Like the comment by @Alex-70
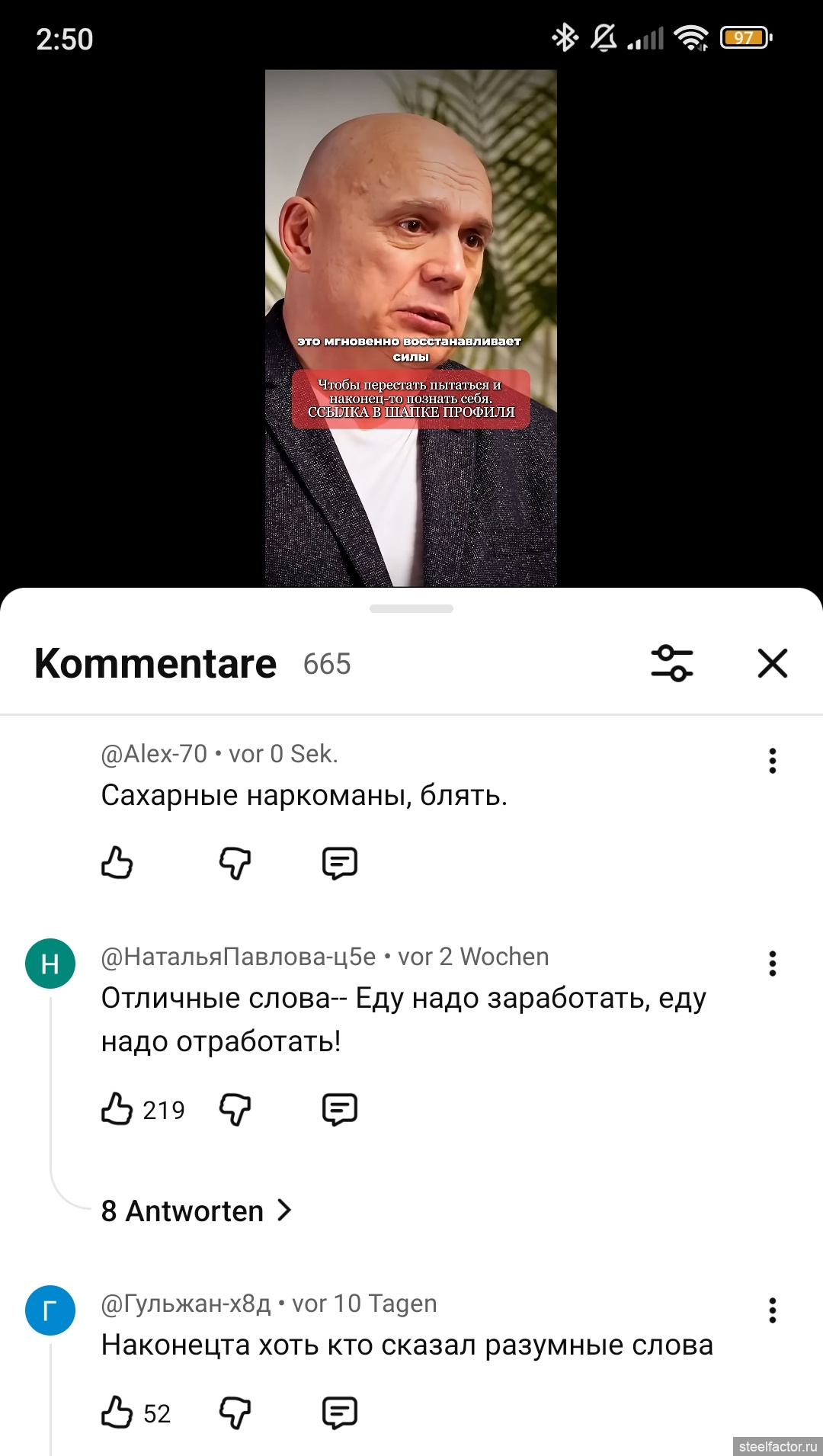 (117, 863)
